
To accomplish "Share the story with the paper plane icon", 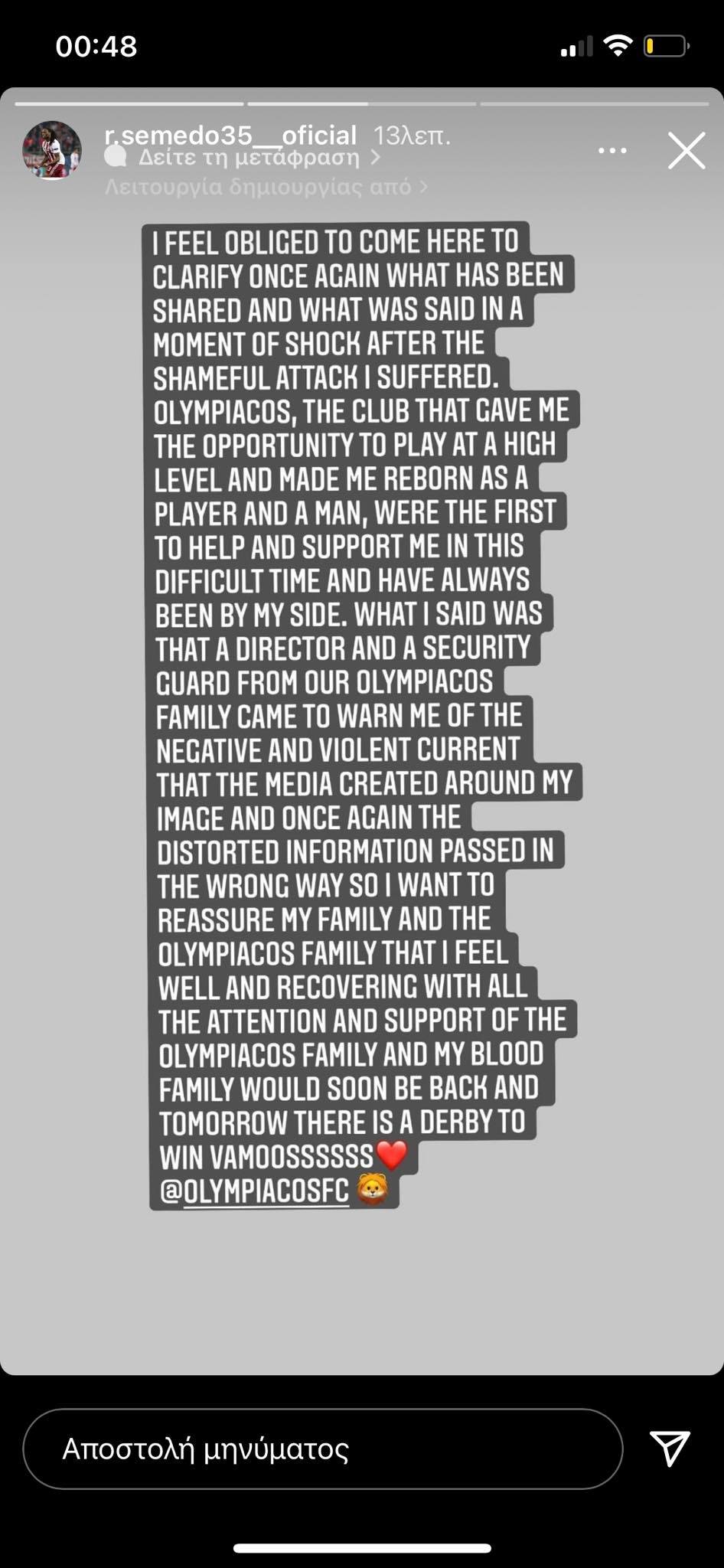I will [x=670, y=1449].
